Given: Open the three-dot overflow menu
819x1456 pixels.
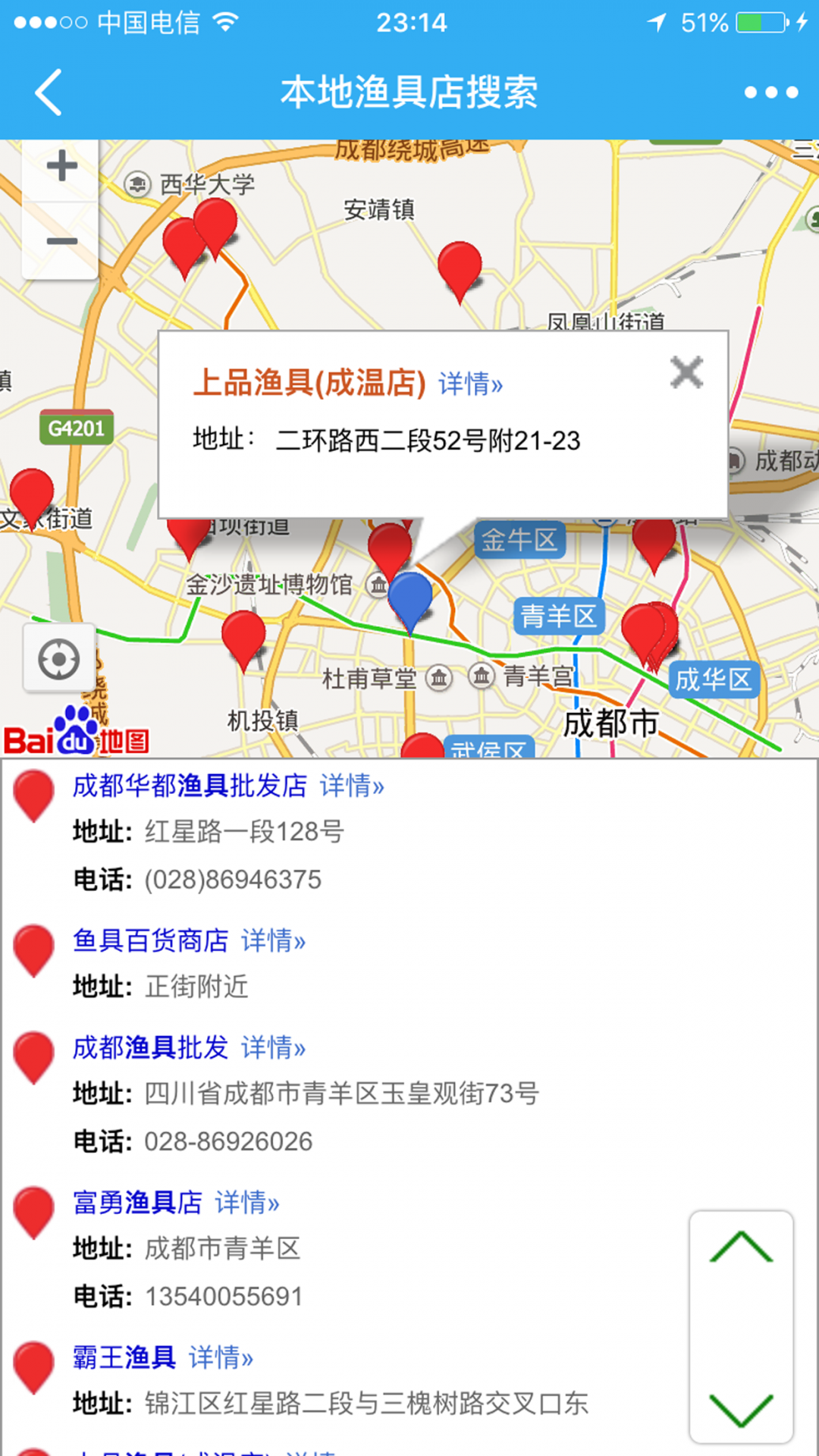Looking at the screenshot, I should [x=770, y=93].
